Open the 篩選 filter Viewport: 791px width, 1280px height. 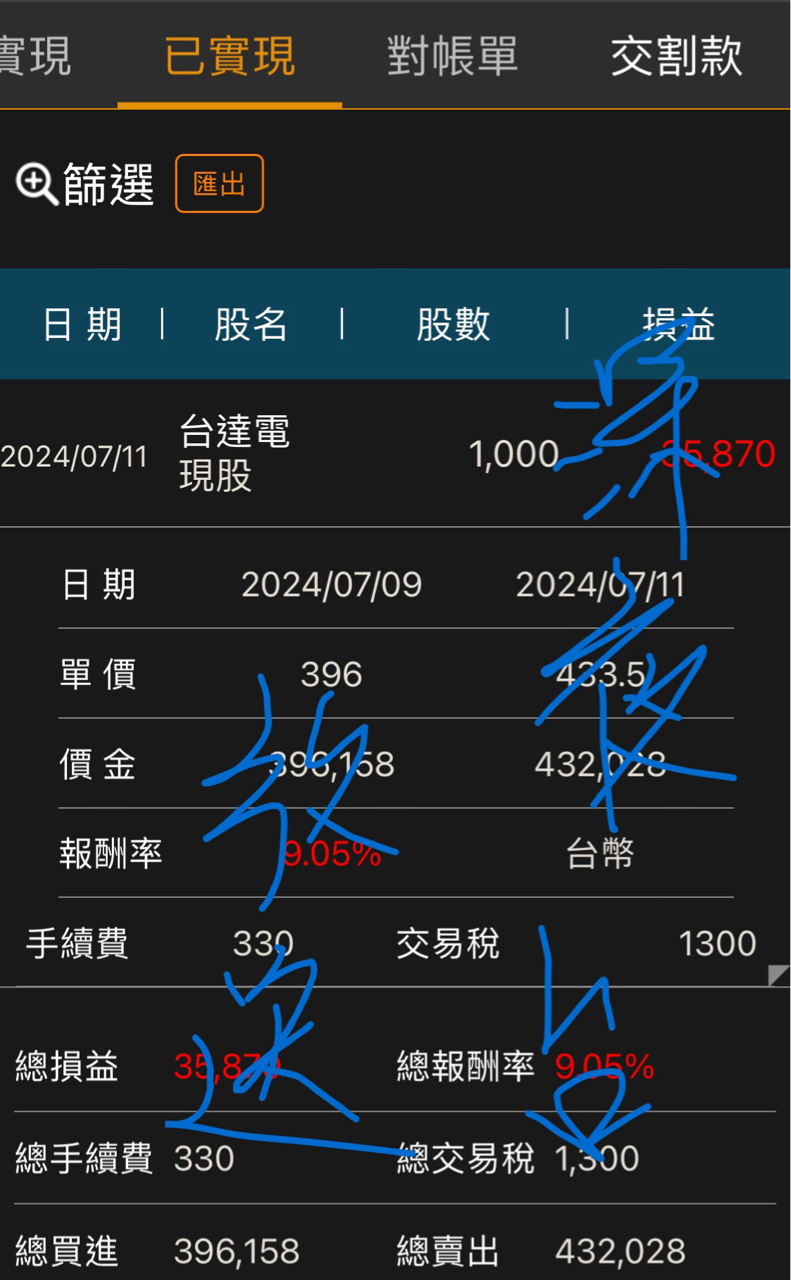click(x=86, y=184)
